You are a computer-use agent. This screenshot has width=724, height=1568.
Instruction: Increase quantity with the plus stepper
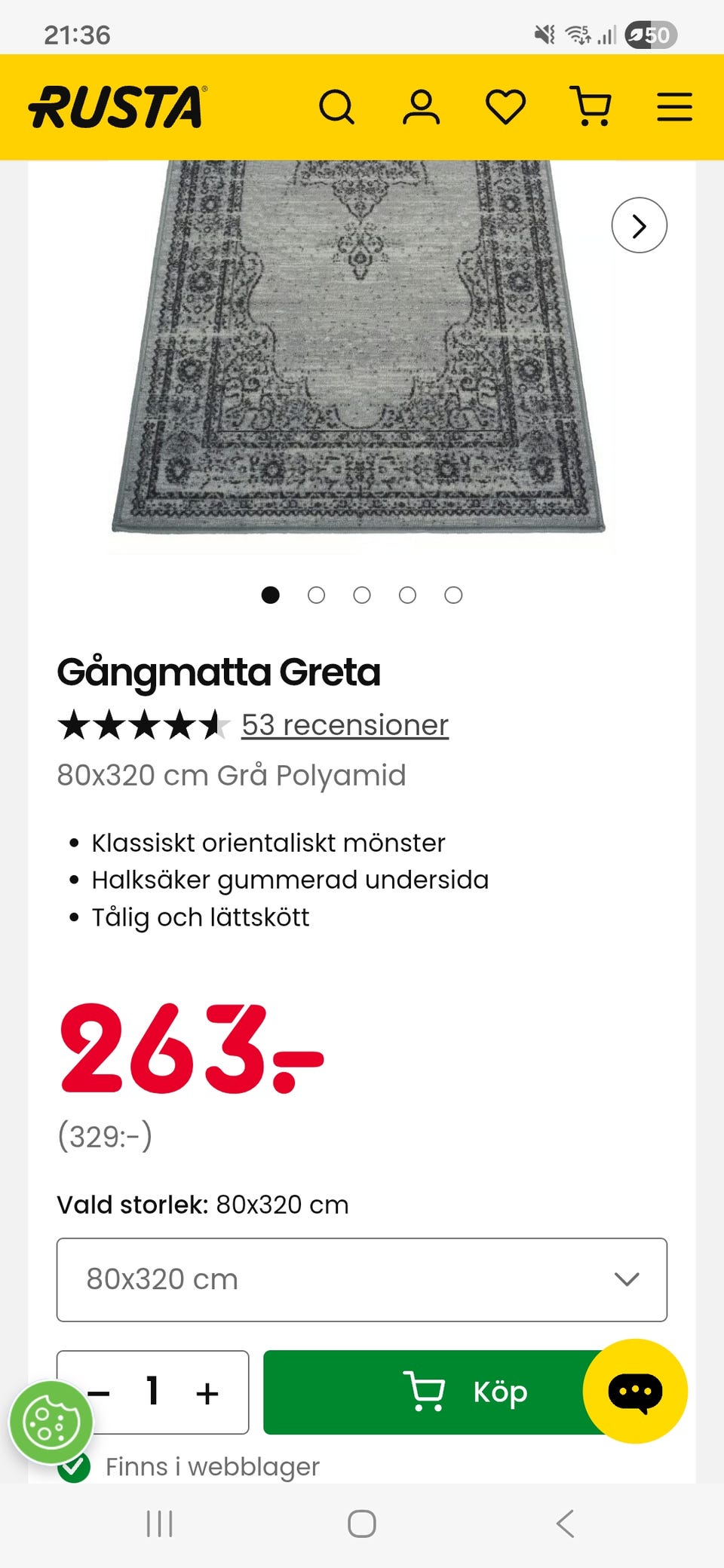tap(207, 1392)
